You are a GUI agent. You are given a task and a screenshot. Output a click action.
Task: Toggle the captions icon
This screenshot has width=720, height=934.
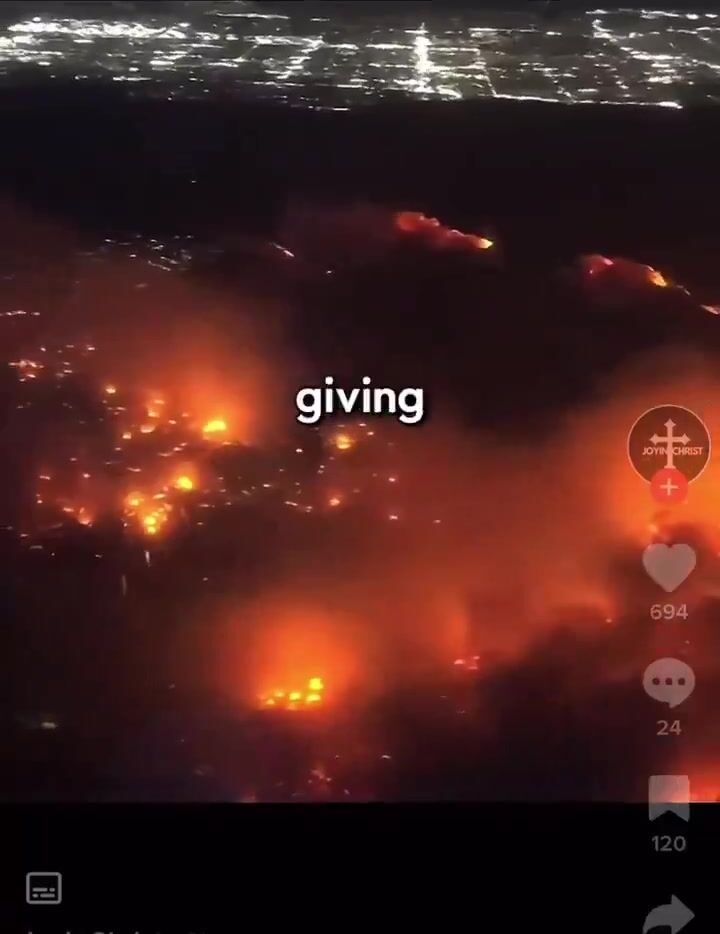click(44, 887)
